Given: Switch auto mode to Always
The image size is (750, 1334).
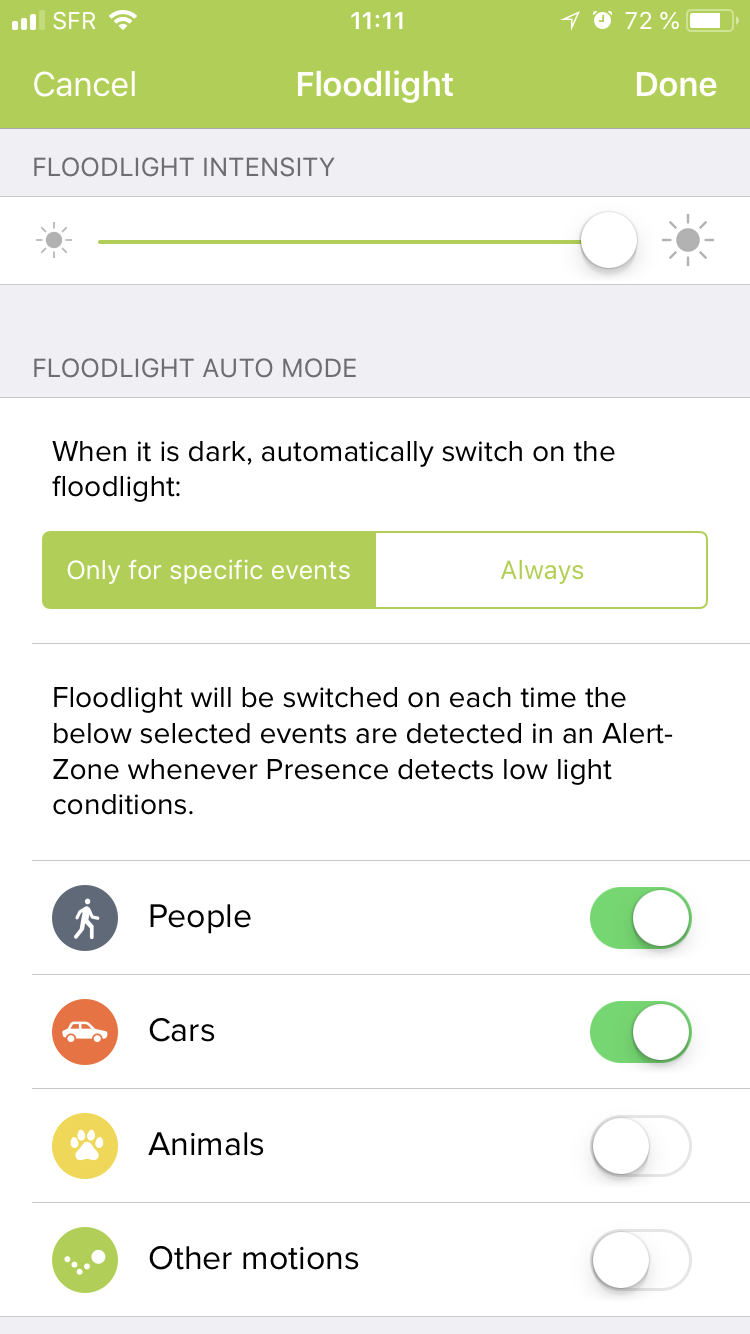Looking at the screenshot, I should pos(541,570).
